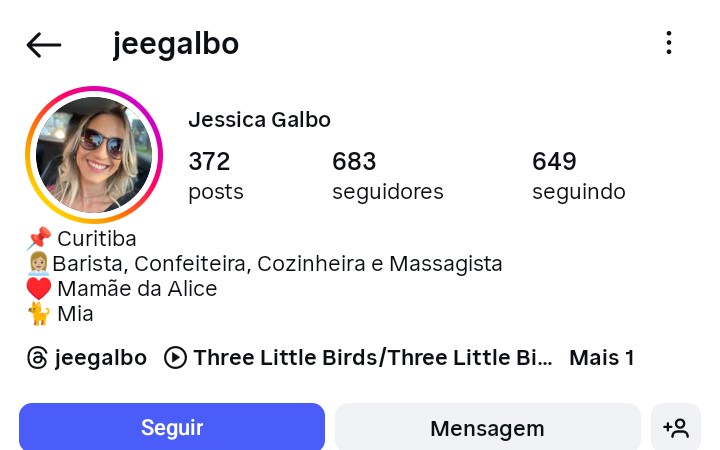Go back using the arrow icon
This screenshot has width=720, height=450.
click(x=43, y=44)
